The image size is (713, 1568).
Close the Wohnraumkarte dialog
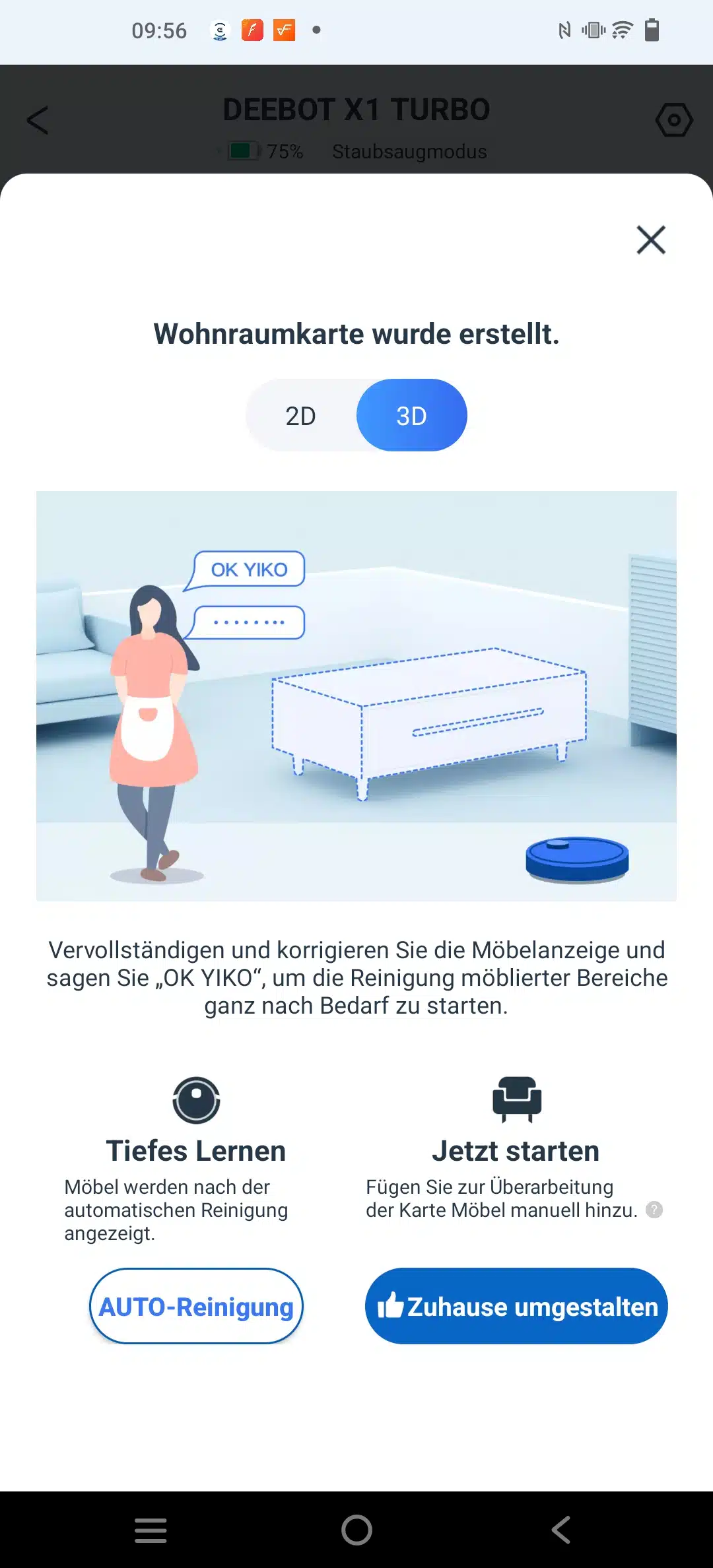coord(650,240)
